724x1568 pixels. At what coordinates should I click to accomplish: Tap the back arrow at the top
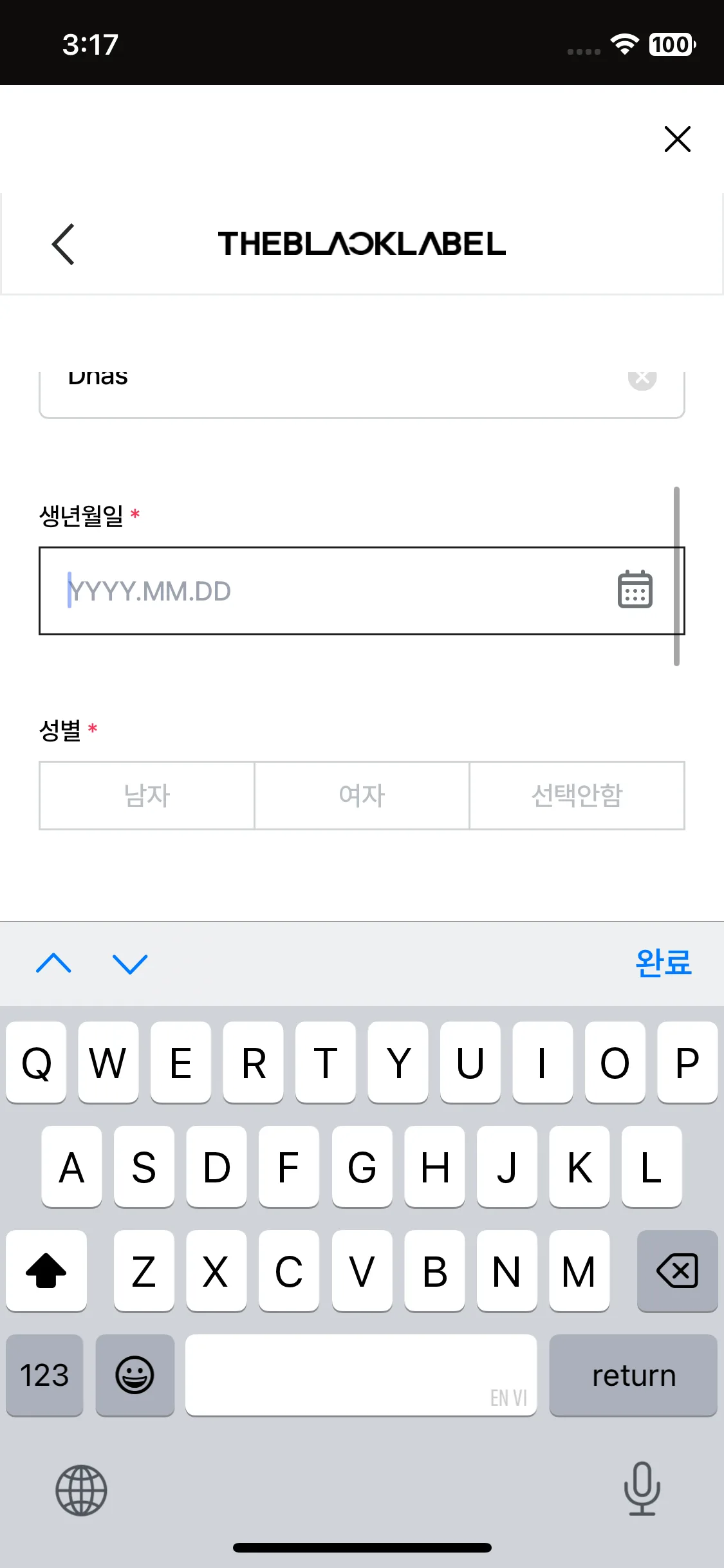click(x=62, y=245)
